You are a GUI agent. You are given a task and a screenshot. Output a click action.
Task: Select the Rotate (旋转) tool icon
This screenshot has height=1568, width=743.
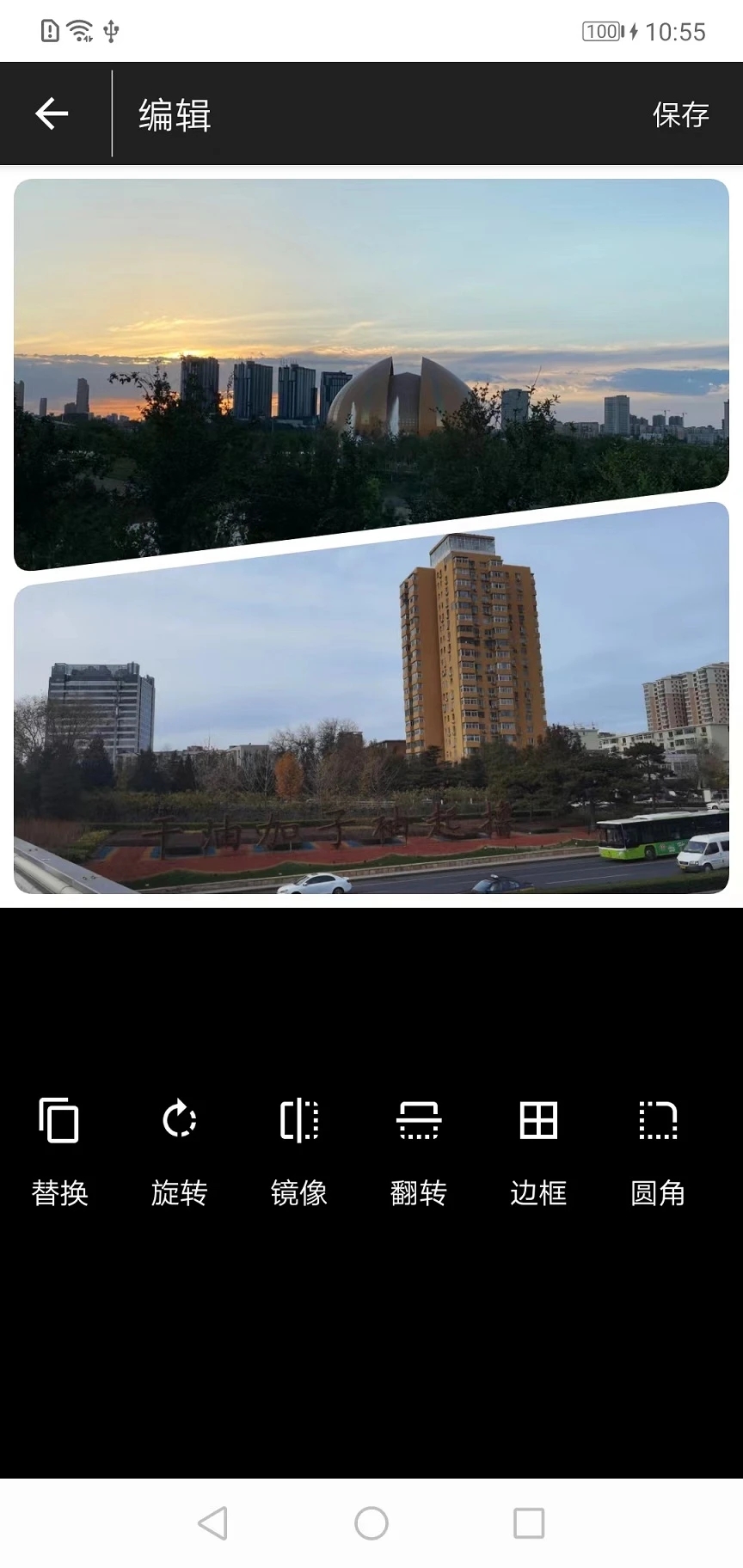[179, 1119]
